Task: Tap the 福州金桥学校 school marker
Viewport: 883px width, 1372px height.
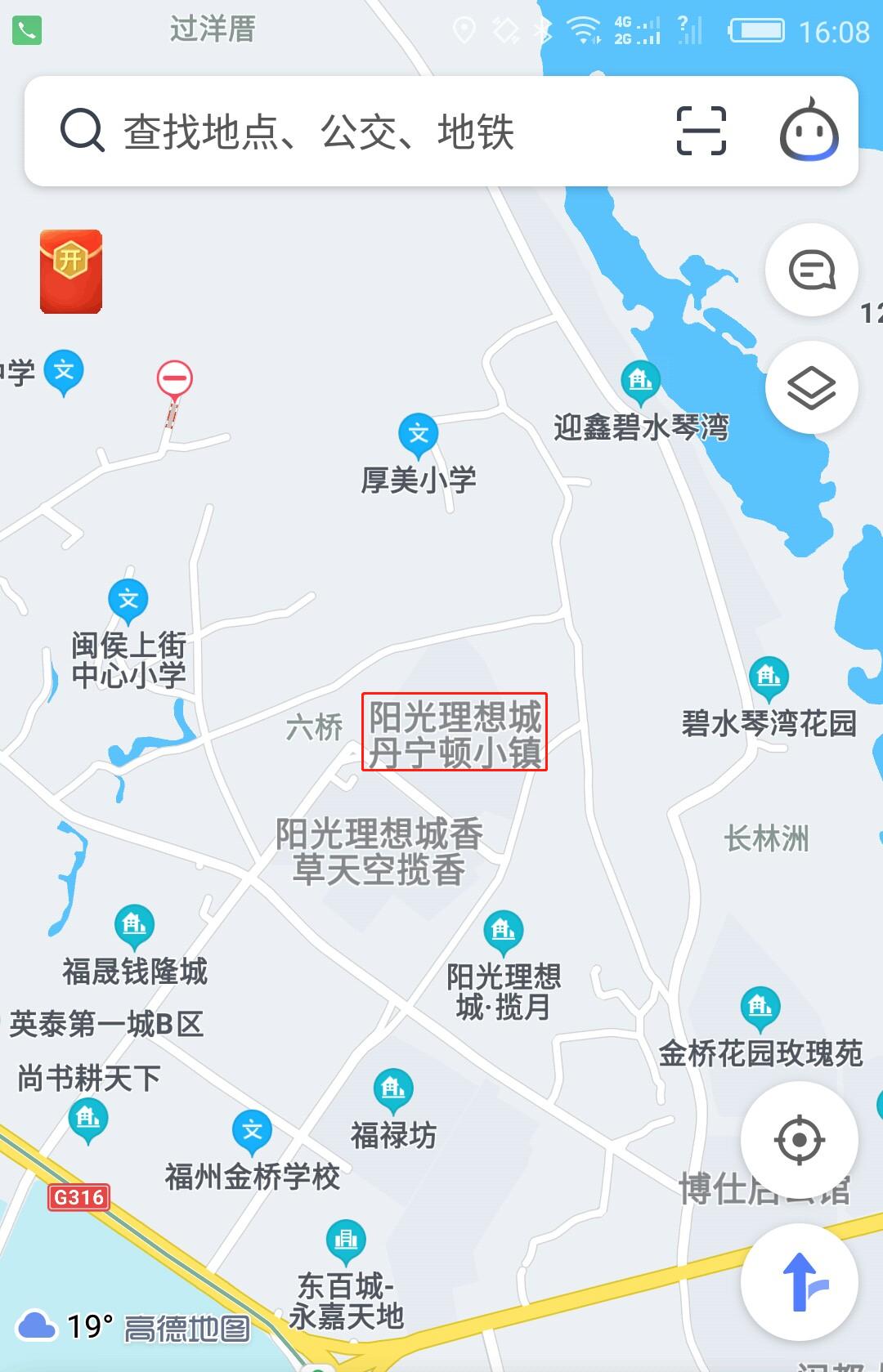Action: tap(252, 1130)
